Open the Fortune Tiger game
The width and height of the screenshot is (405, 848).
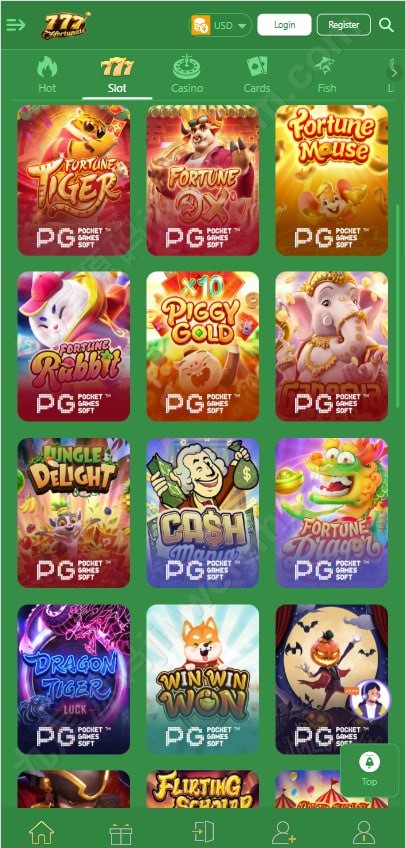[x=74, y=180]
